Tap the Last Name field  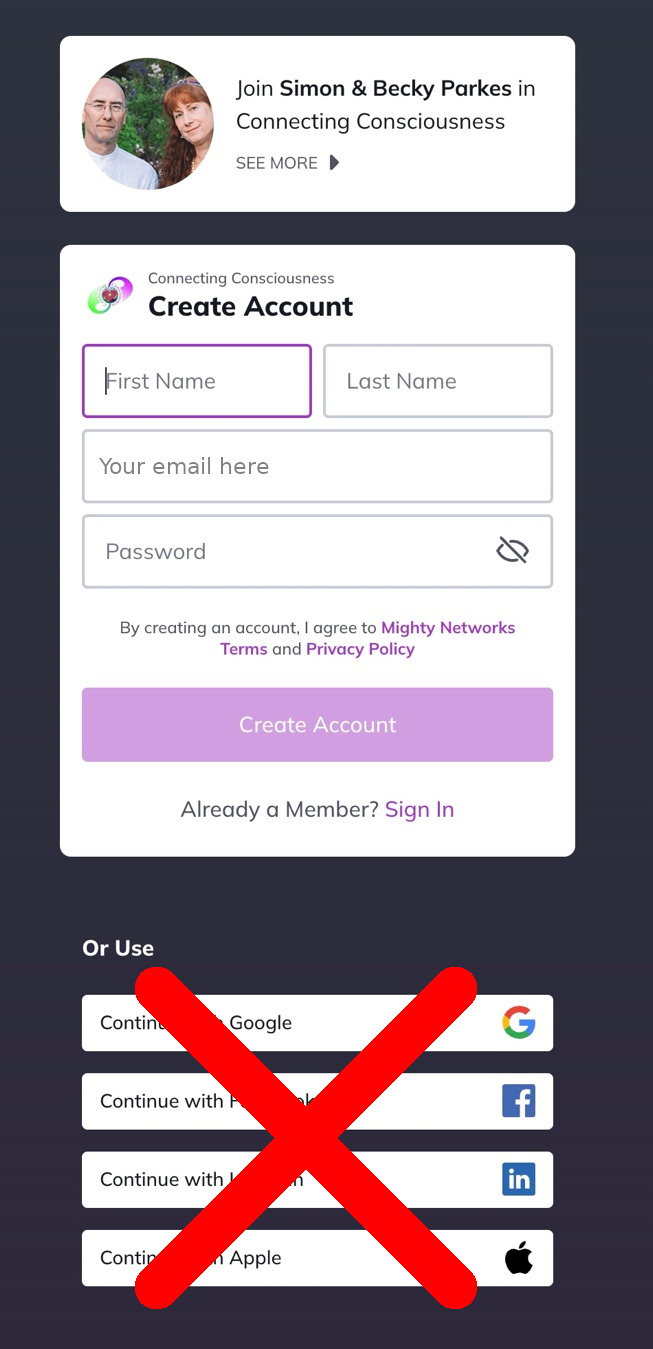(x=438, y=381)
